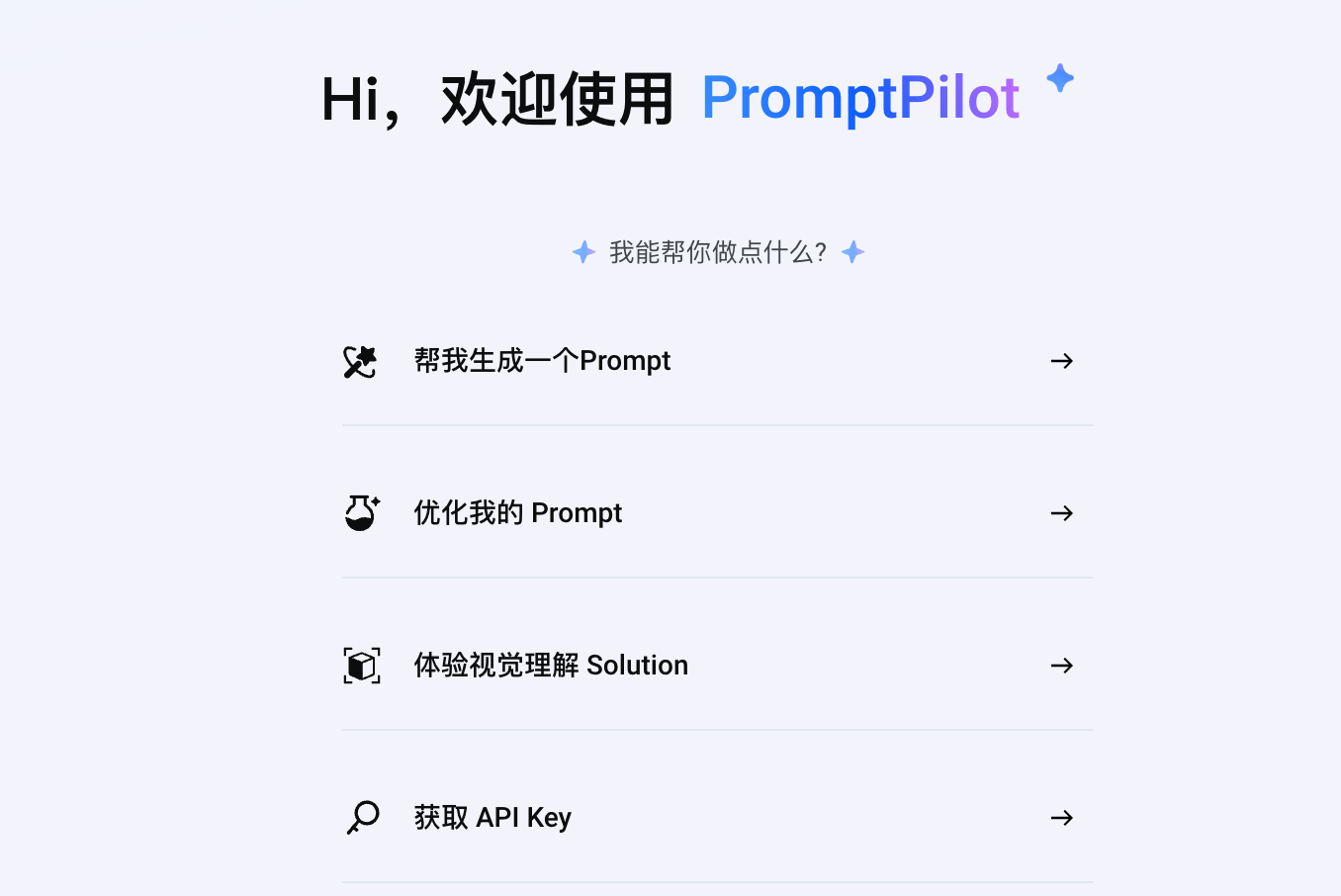Open 体验视觉理解 Solution

(x=551, y=666)
